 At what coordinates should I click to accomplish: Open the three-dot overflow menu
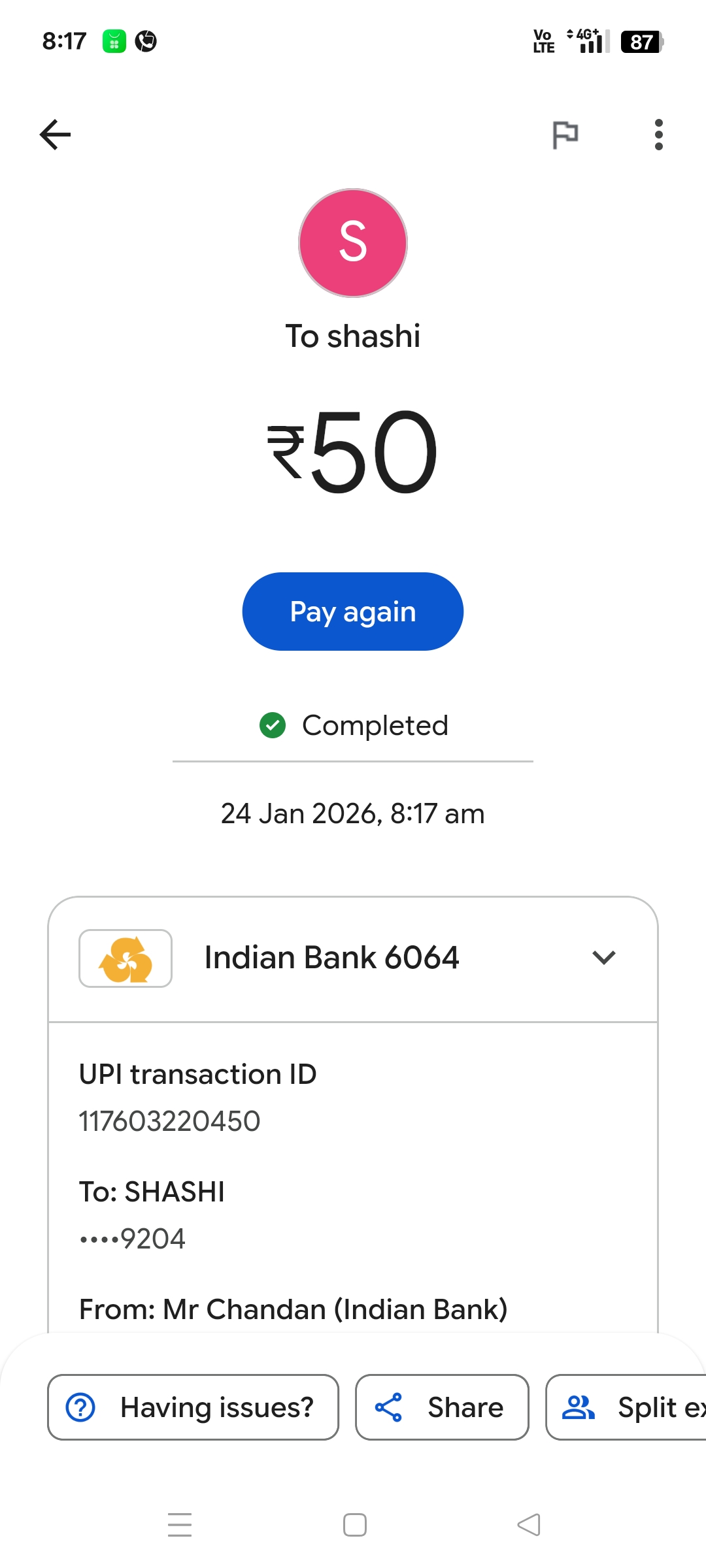[x=658, y=135]
